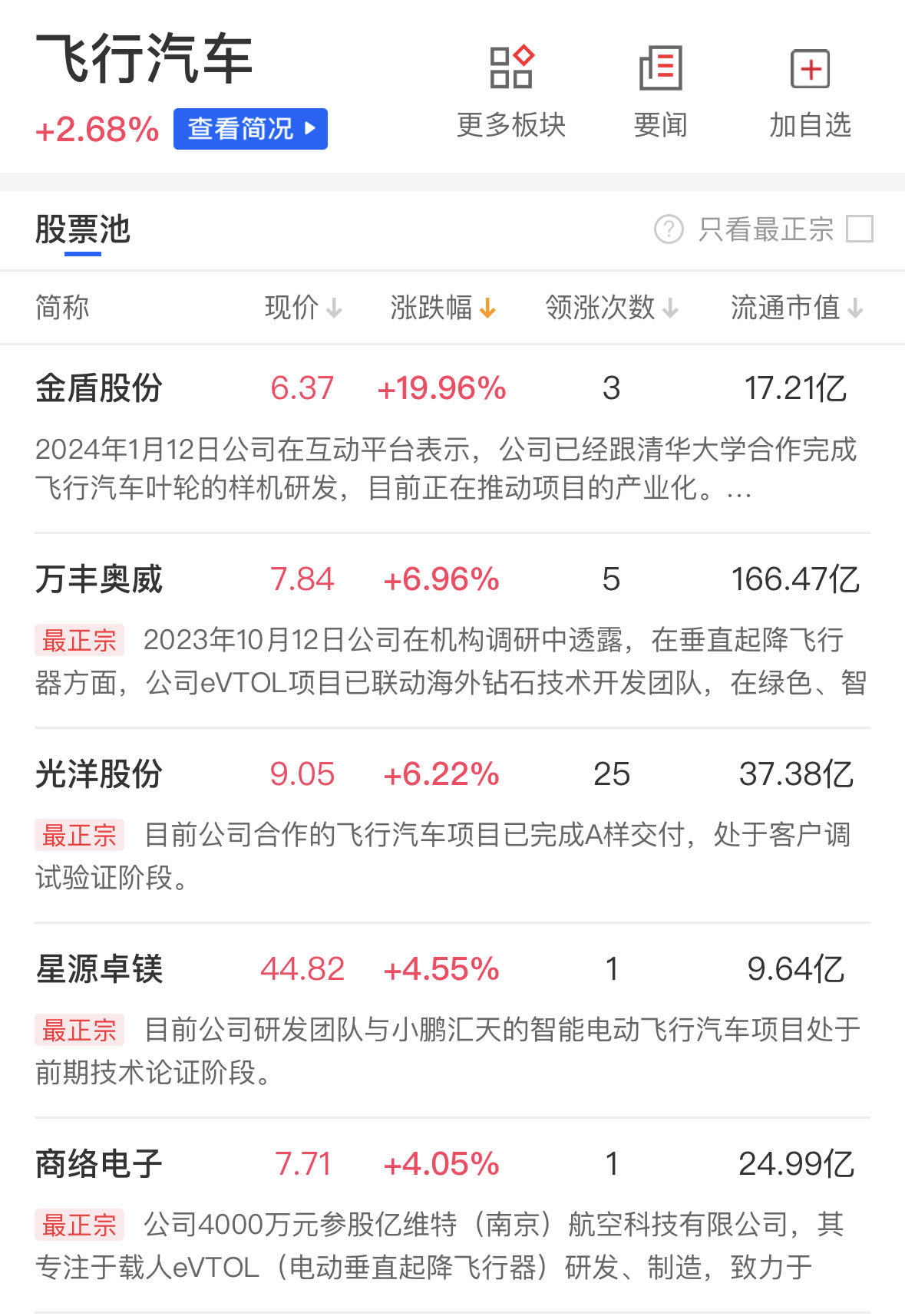Screen dimensions: 905x1316
Task: Add 飞行汽车 to watchlist via 加自选
Action: click(810, 92)
